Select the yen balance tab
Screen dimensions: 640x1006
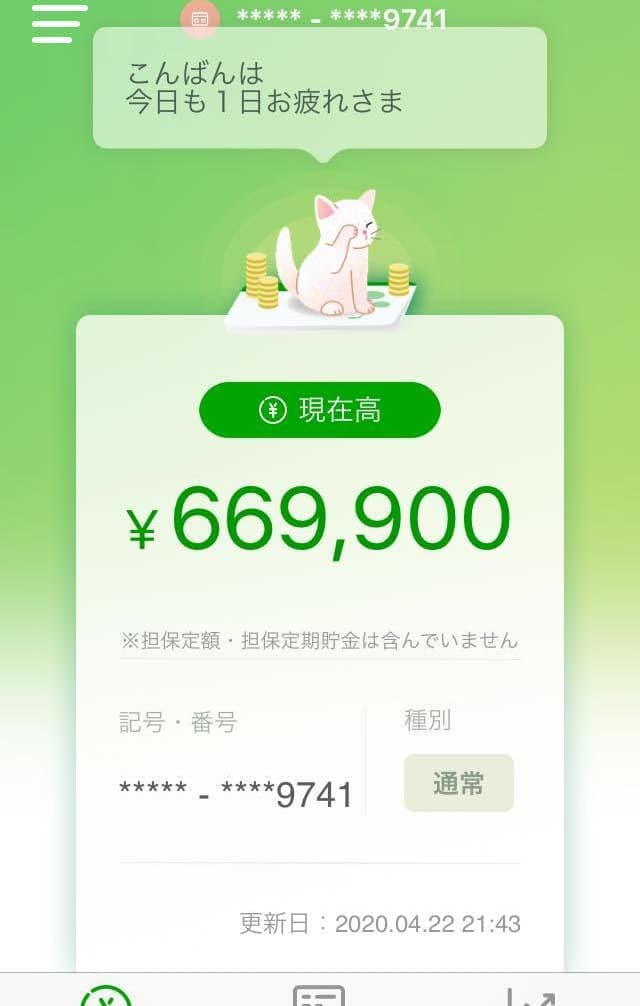click(x=106, y=996)
